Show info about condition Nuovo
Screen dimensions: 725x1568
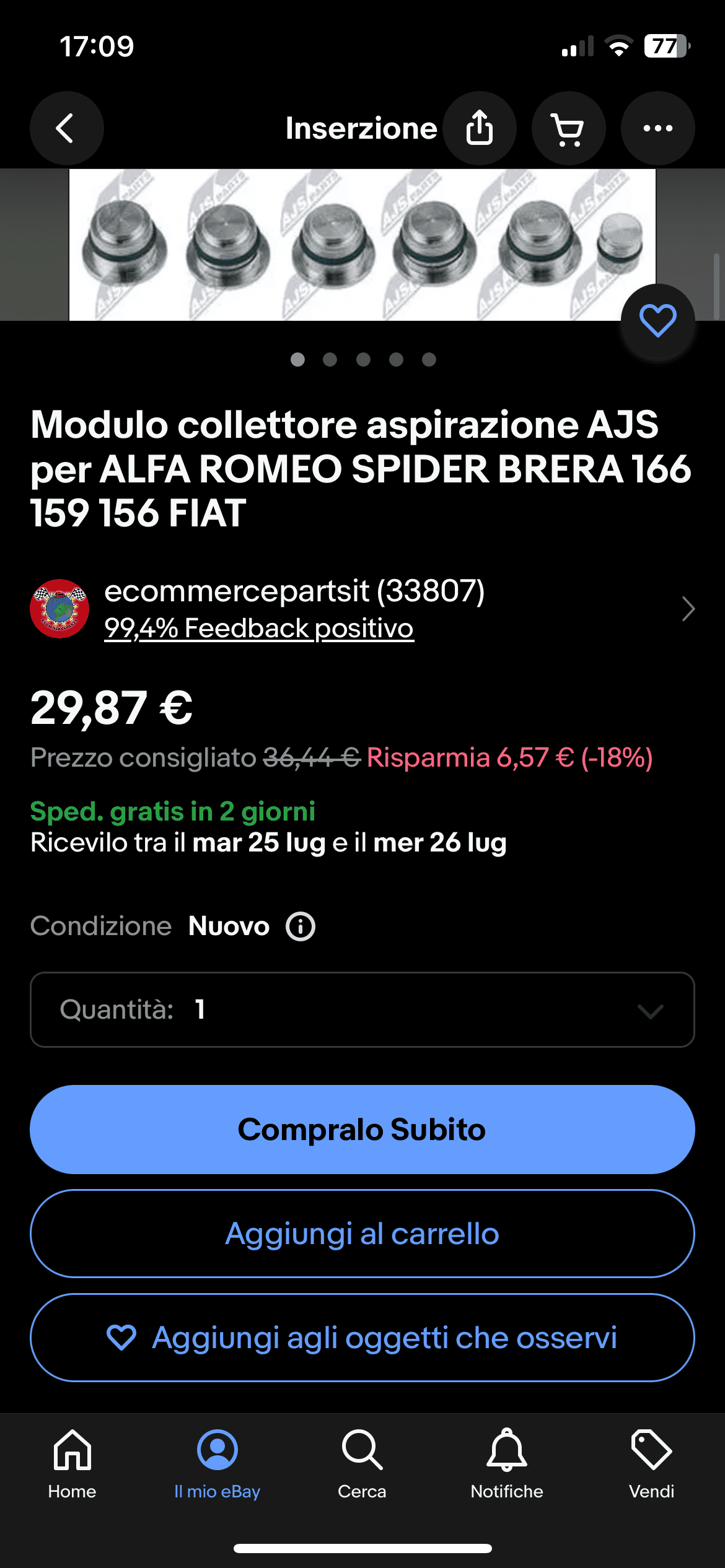[301, 926]
